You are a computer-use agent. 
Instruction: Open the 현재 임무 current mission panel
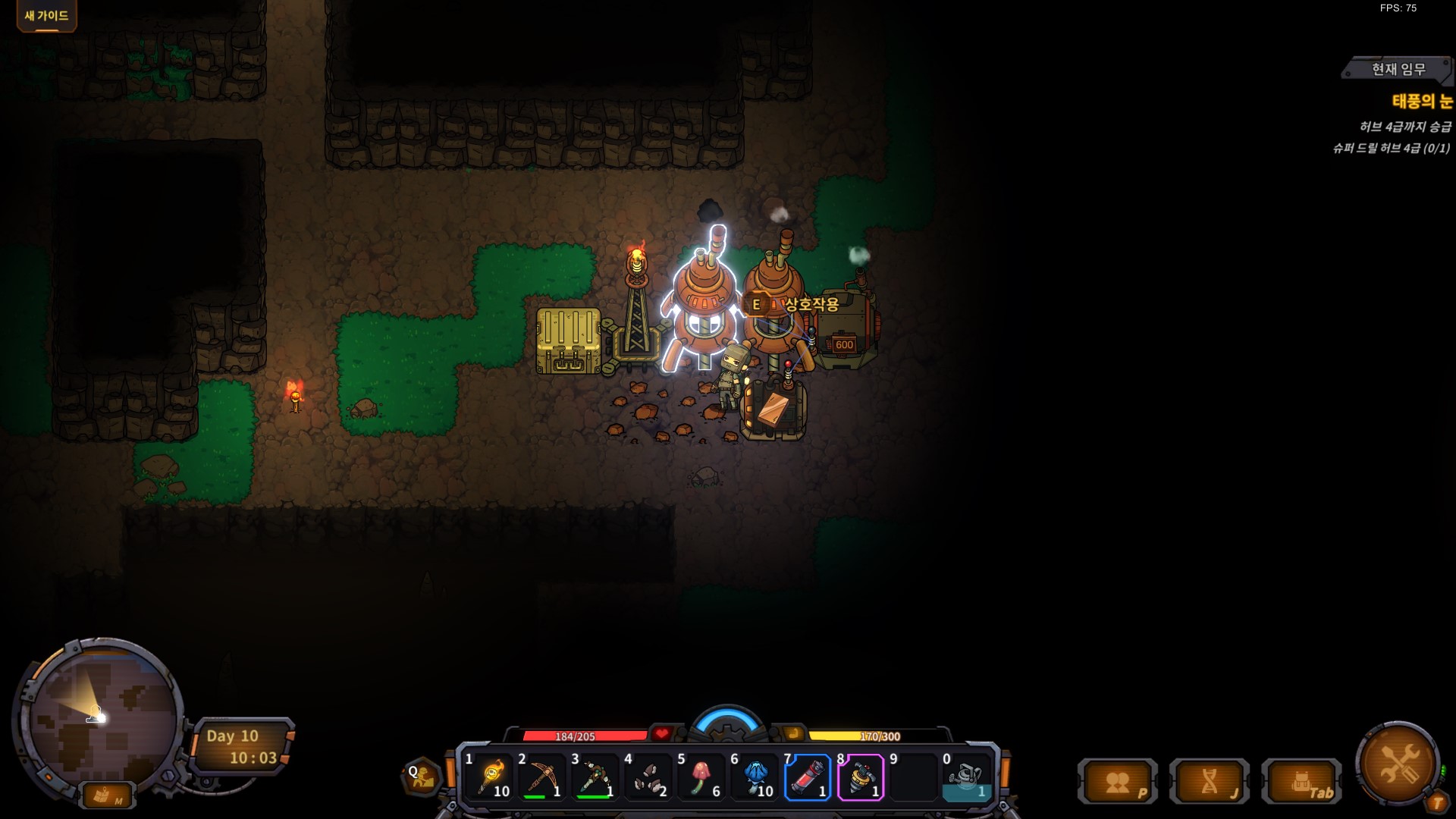tap(1398, 70)
